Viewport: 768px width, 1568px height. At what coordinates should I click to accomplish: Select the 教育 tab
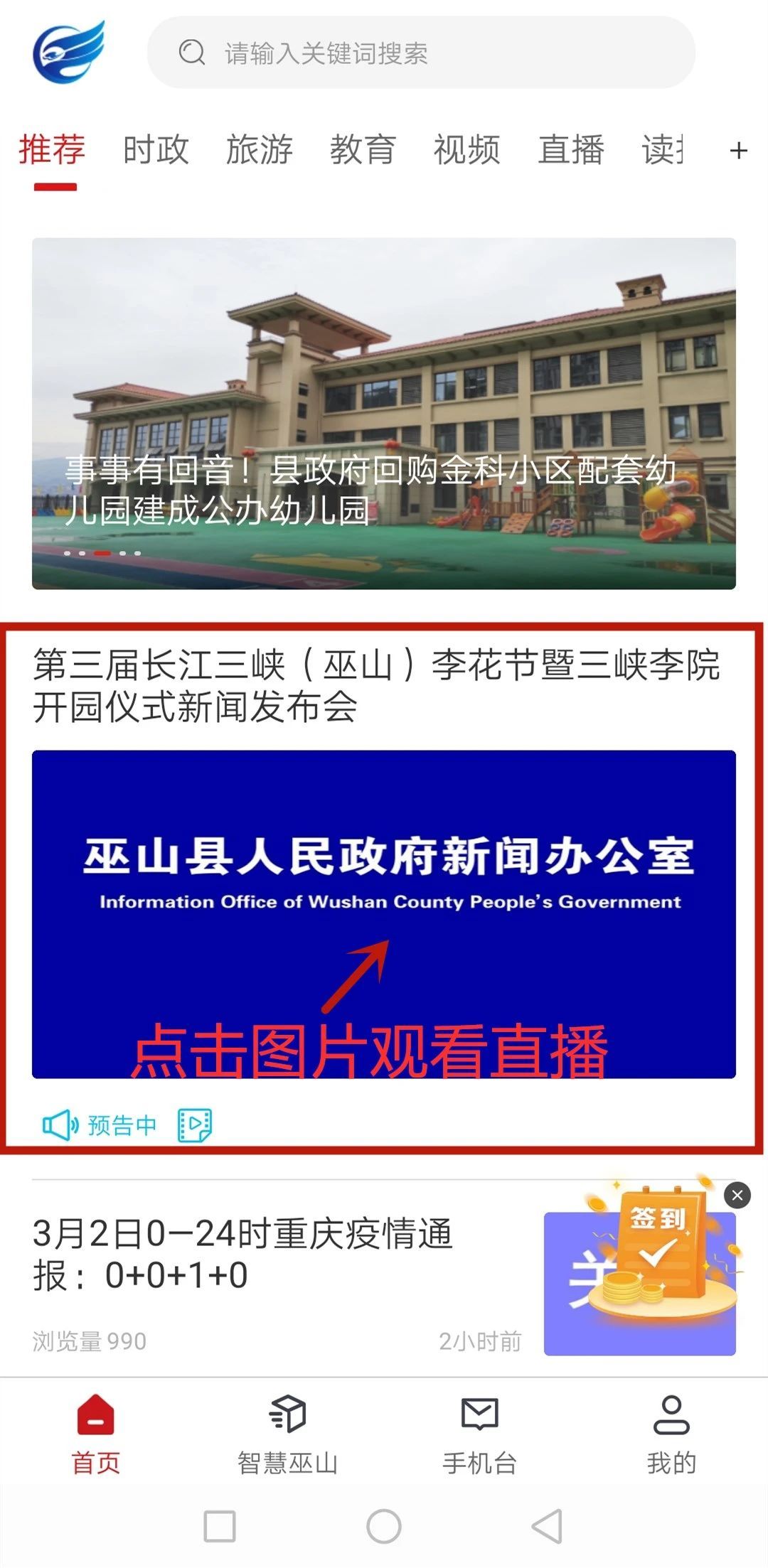(x=363, y=150)
